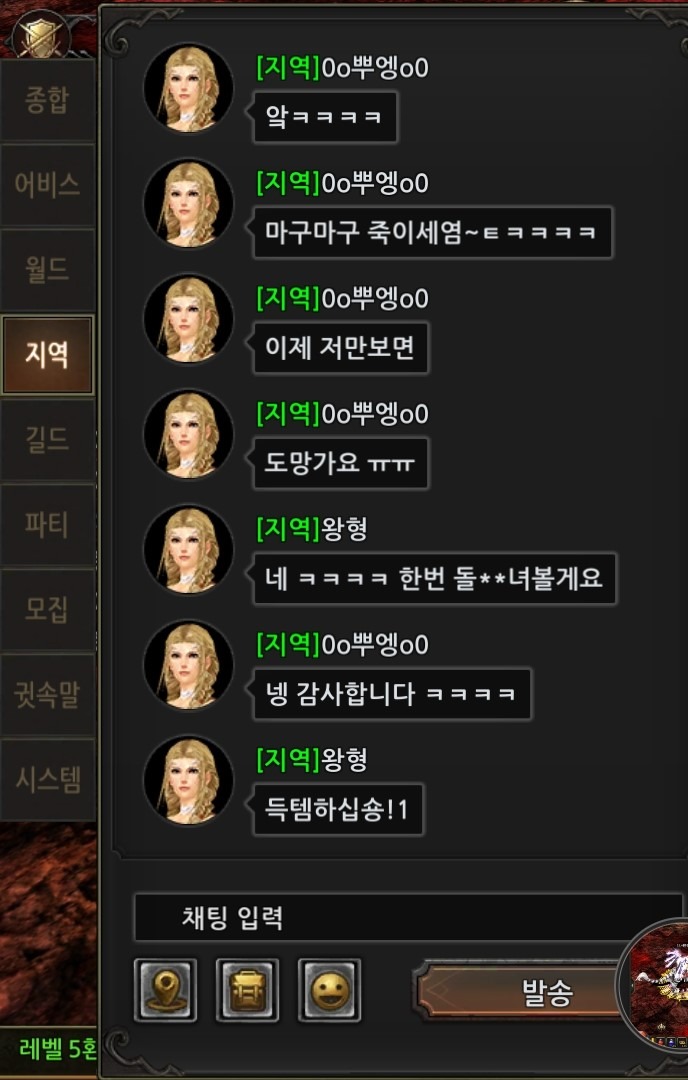The width and height of the screenshot is (688, 1080).
Task: Open the backpack inventory icon
Action: click(x=247, y=990)
